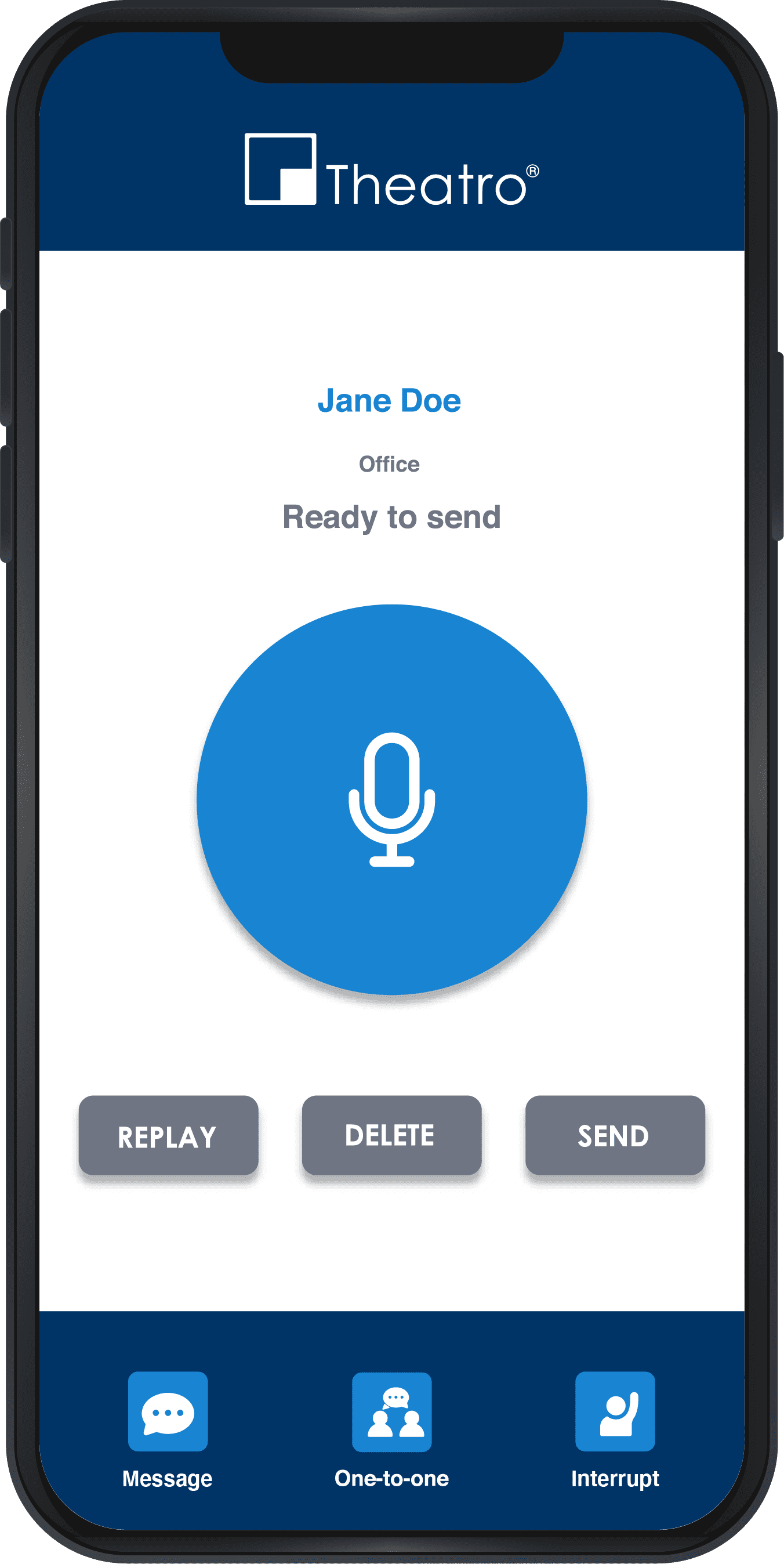Screen dimensions: 784x1564
Task: Switch to the Message tab
Action: coord(168,1429)
